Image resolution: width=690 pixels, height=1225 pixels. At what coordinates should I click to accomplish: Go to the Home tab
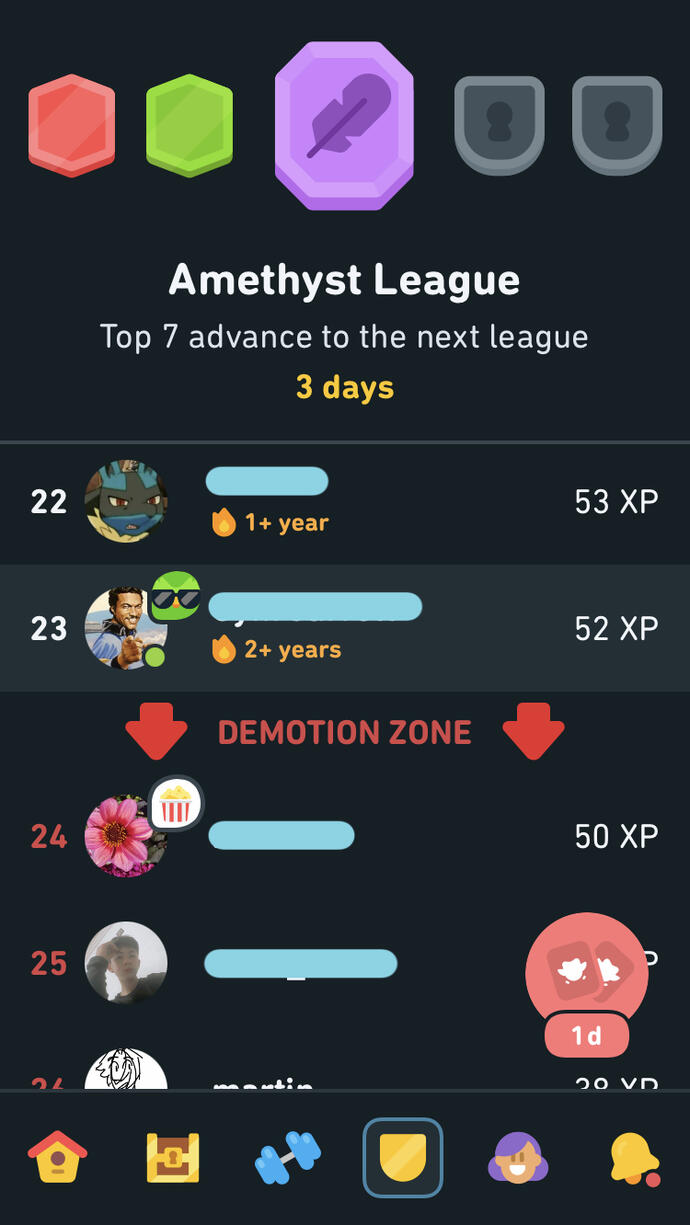[x=57, y=1158]
